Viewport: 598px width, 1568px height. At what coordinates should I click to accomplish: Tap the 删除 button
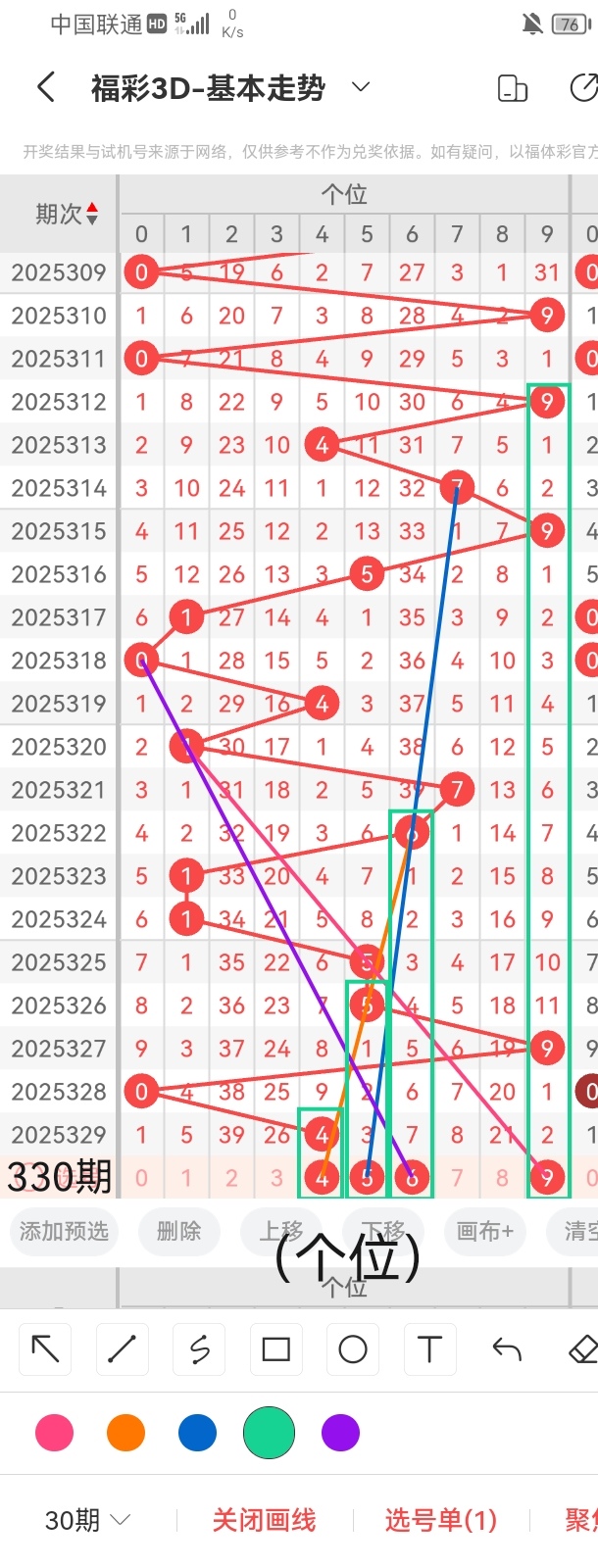178,1230
